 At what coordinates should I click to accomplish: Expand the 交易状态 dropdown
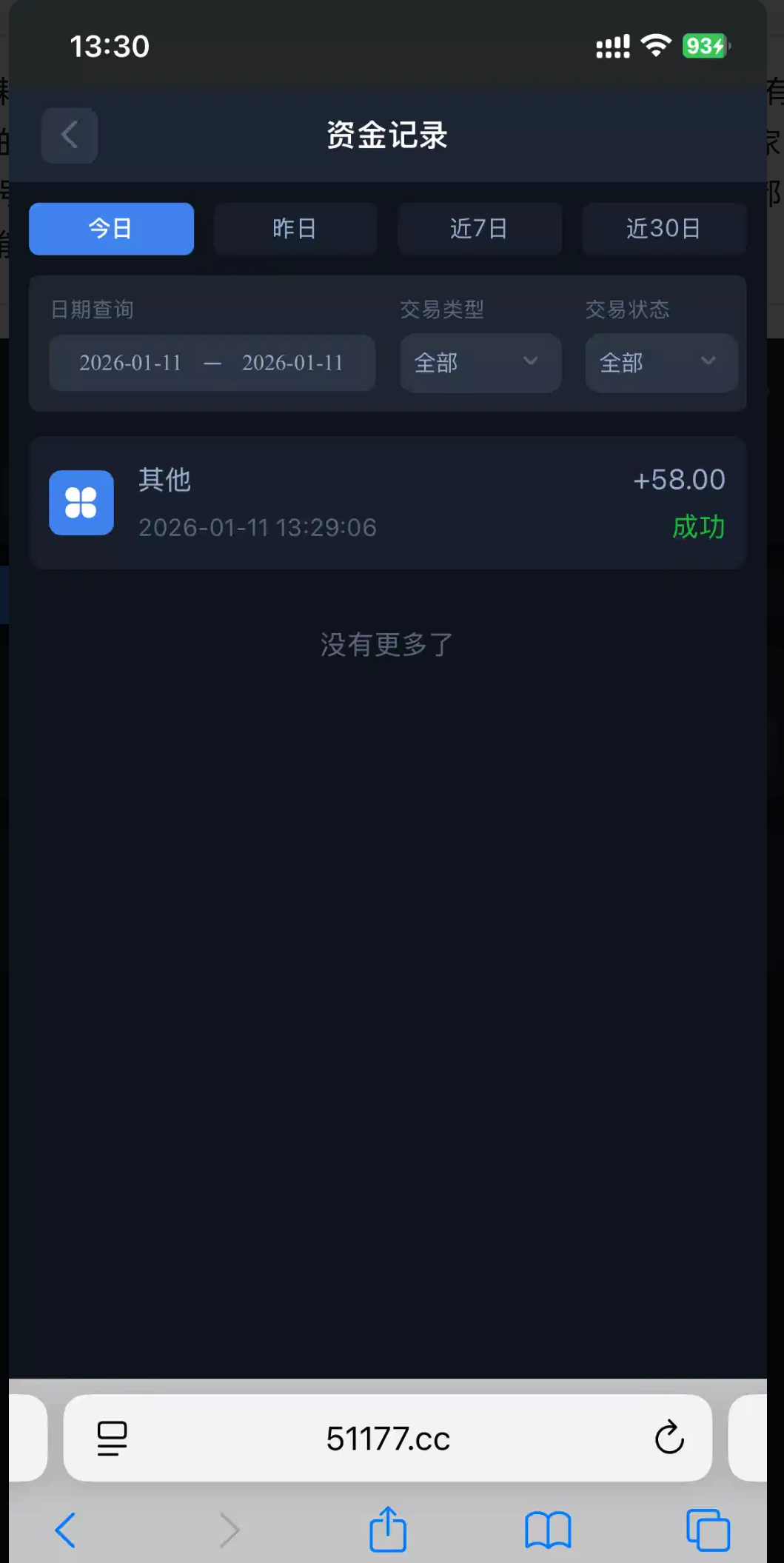[661, 363]
